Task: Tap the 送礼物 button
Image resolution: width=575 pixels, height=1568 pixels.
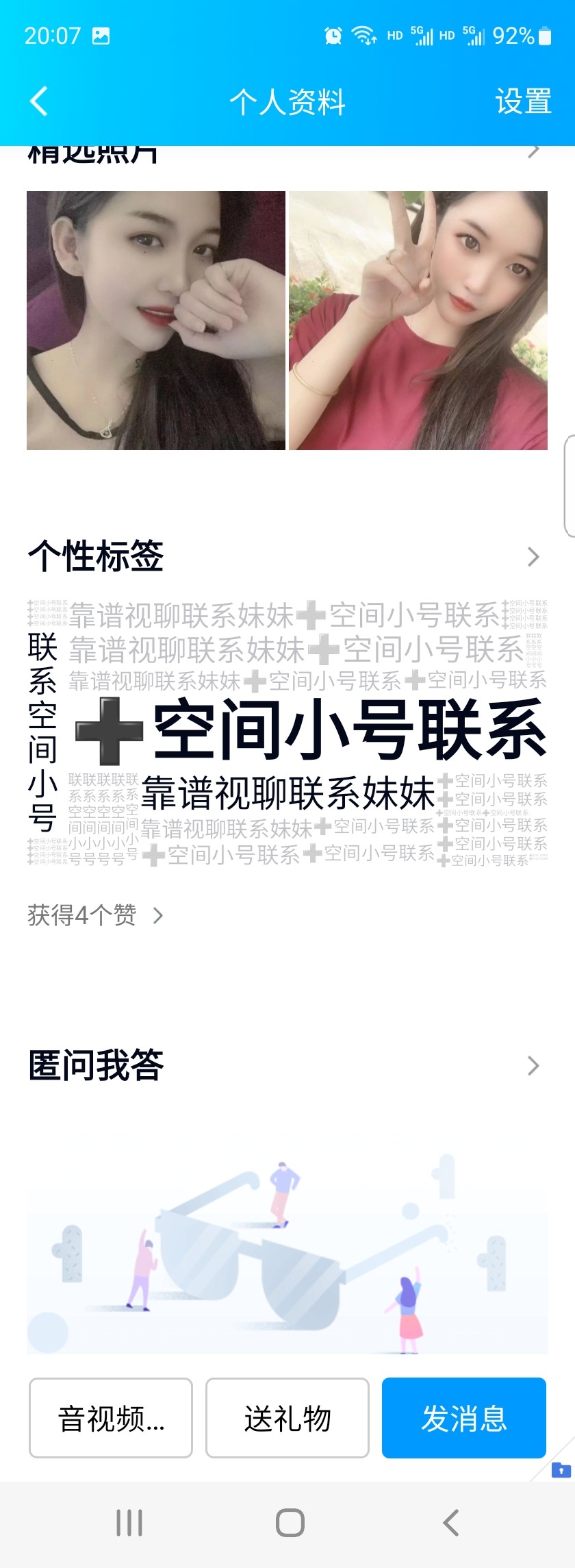Action: tap(287, 1417)
